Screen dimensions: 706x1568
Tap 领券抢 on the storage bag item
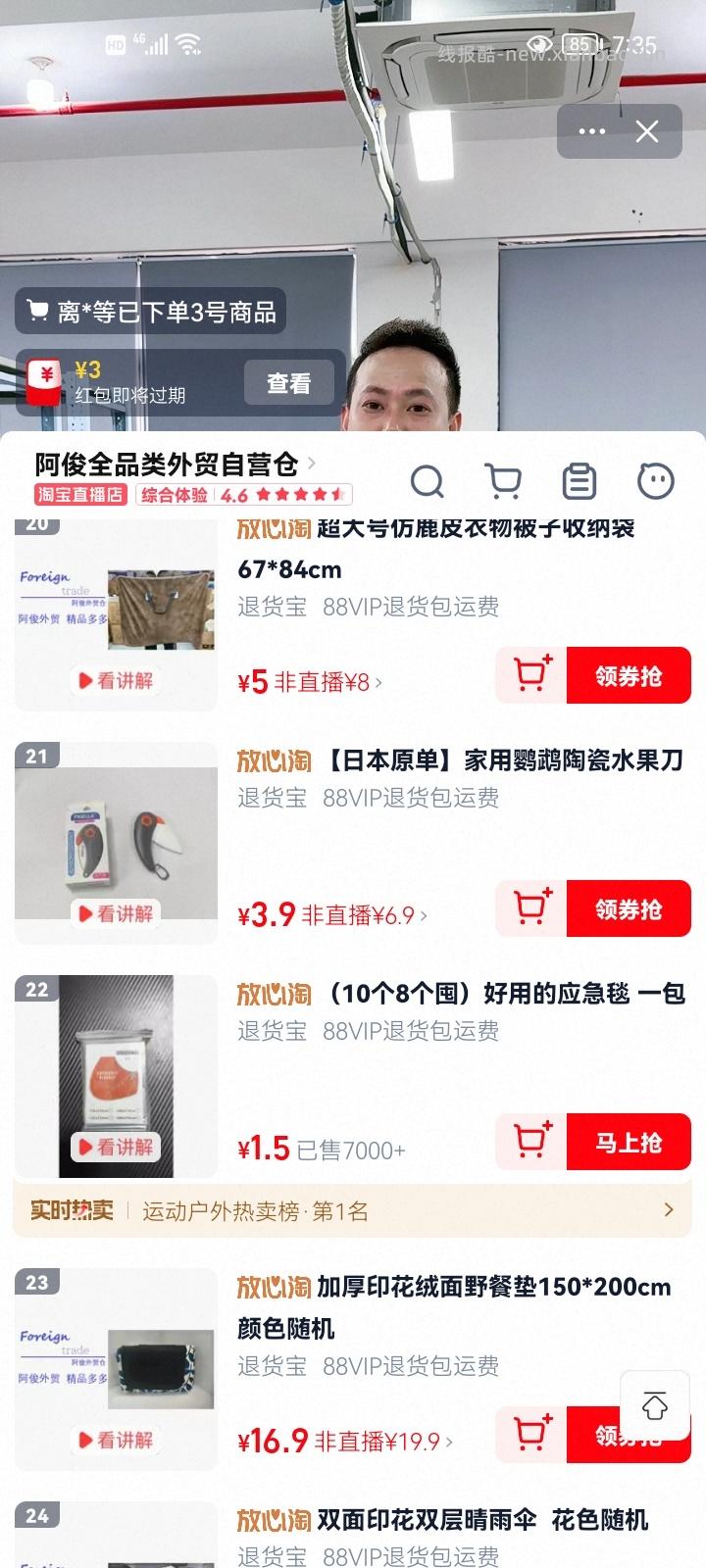tap(629, 675)
